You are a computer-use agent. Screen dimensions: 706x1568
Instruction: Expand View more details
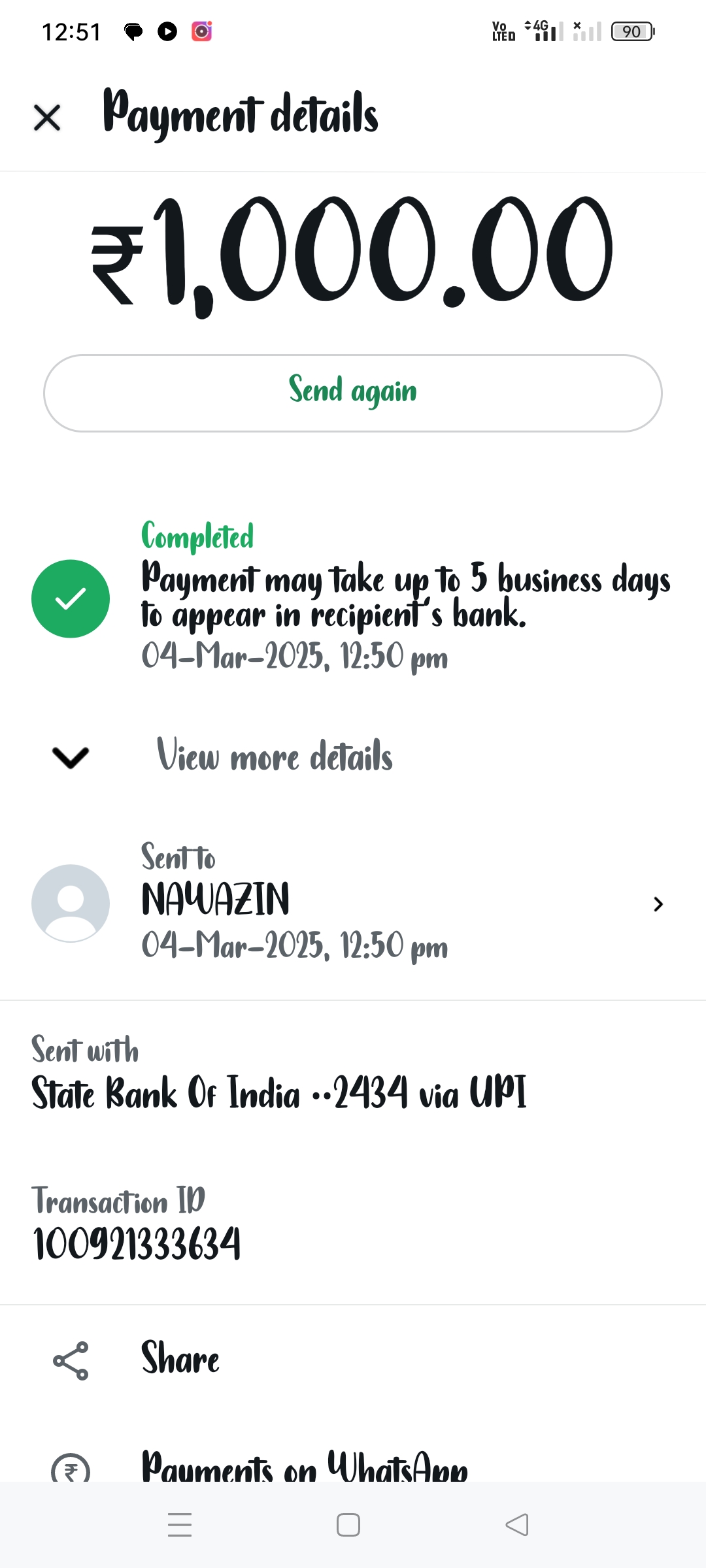[x=273, y=757]
